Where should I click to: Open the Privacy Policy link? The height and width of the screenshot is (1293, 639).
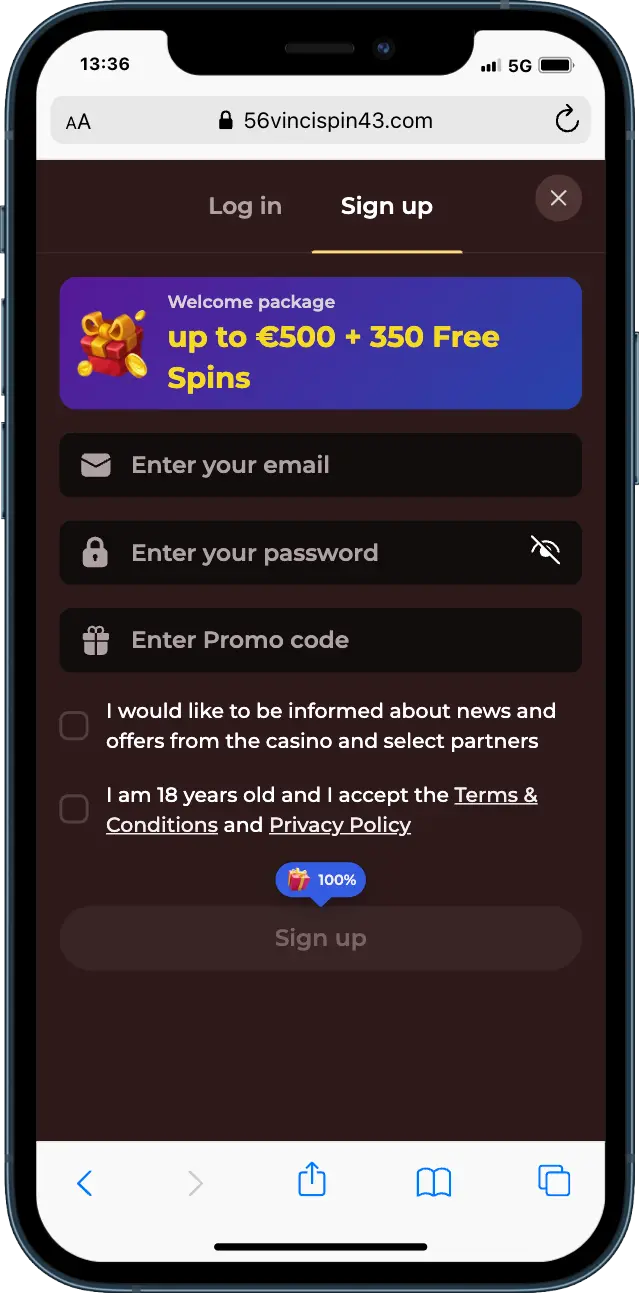coord(340,825)
